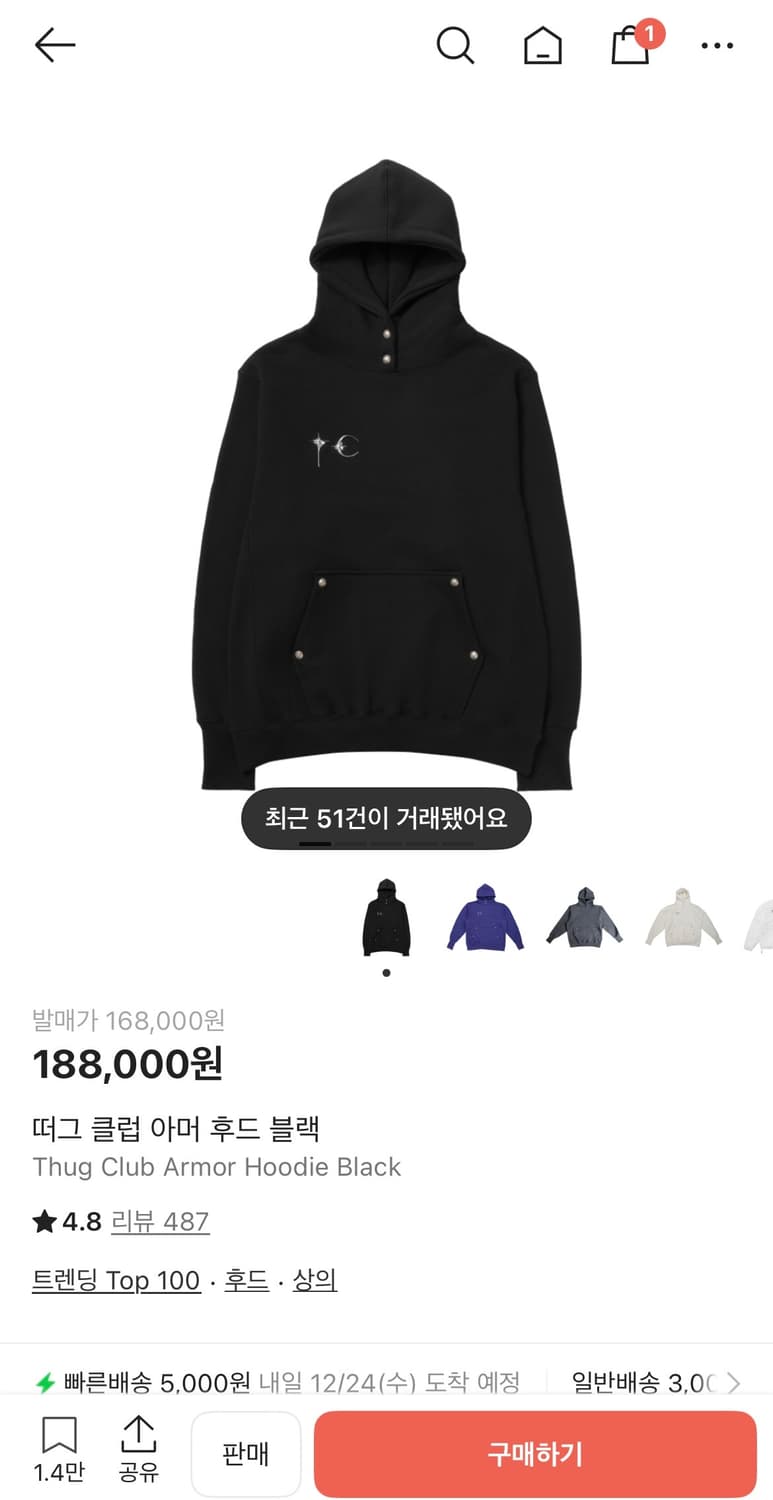
Task: Select the gray hoodie colorway
Action: pos(584,916)
